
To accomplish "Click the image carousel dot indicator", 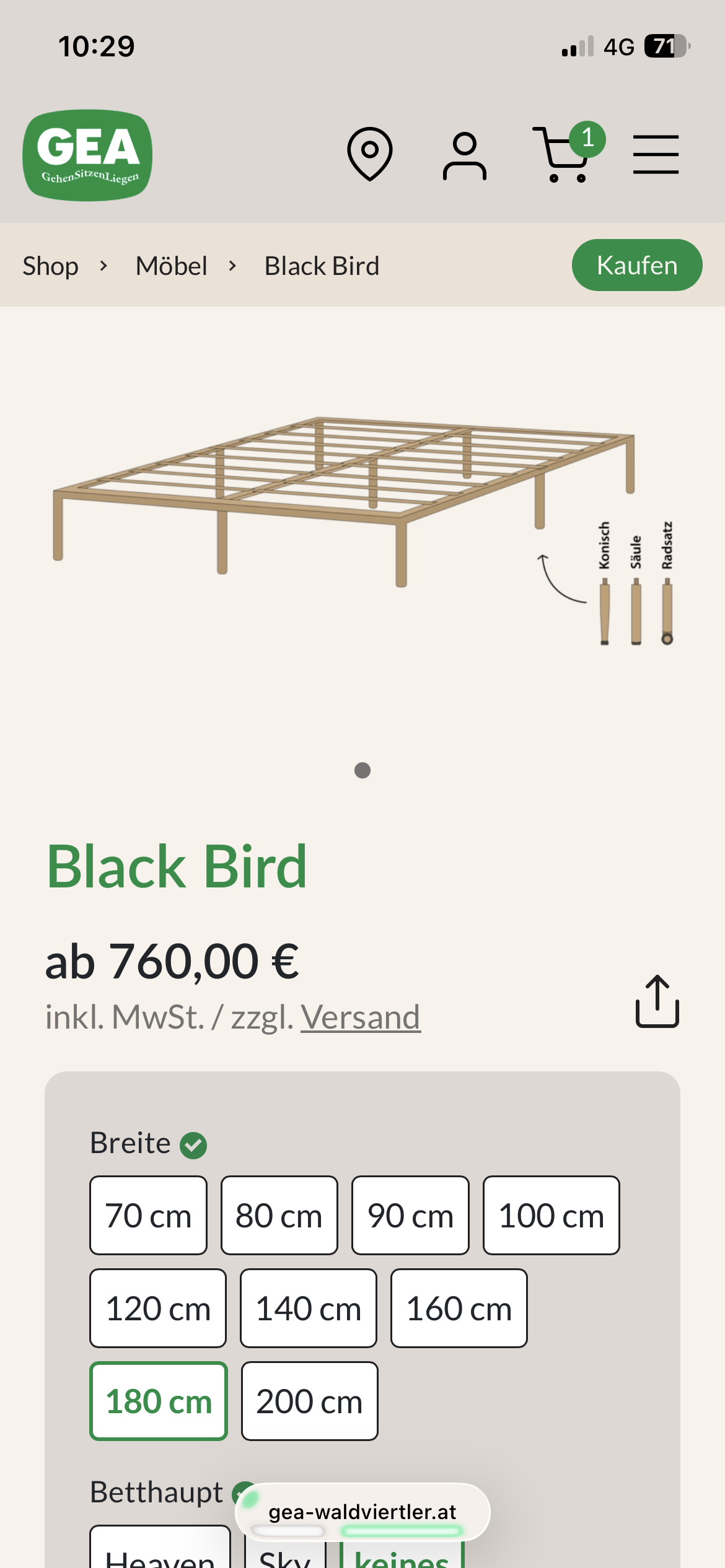I will [362, 771].
